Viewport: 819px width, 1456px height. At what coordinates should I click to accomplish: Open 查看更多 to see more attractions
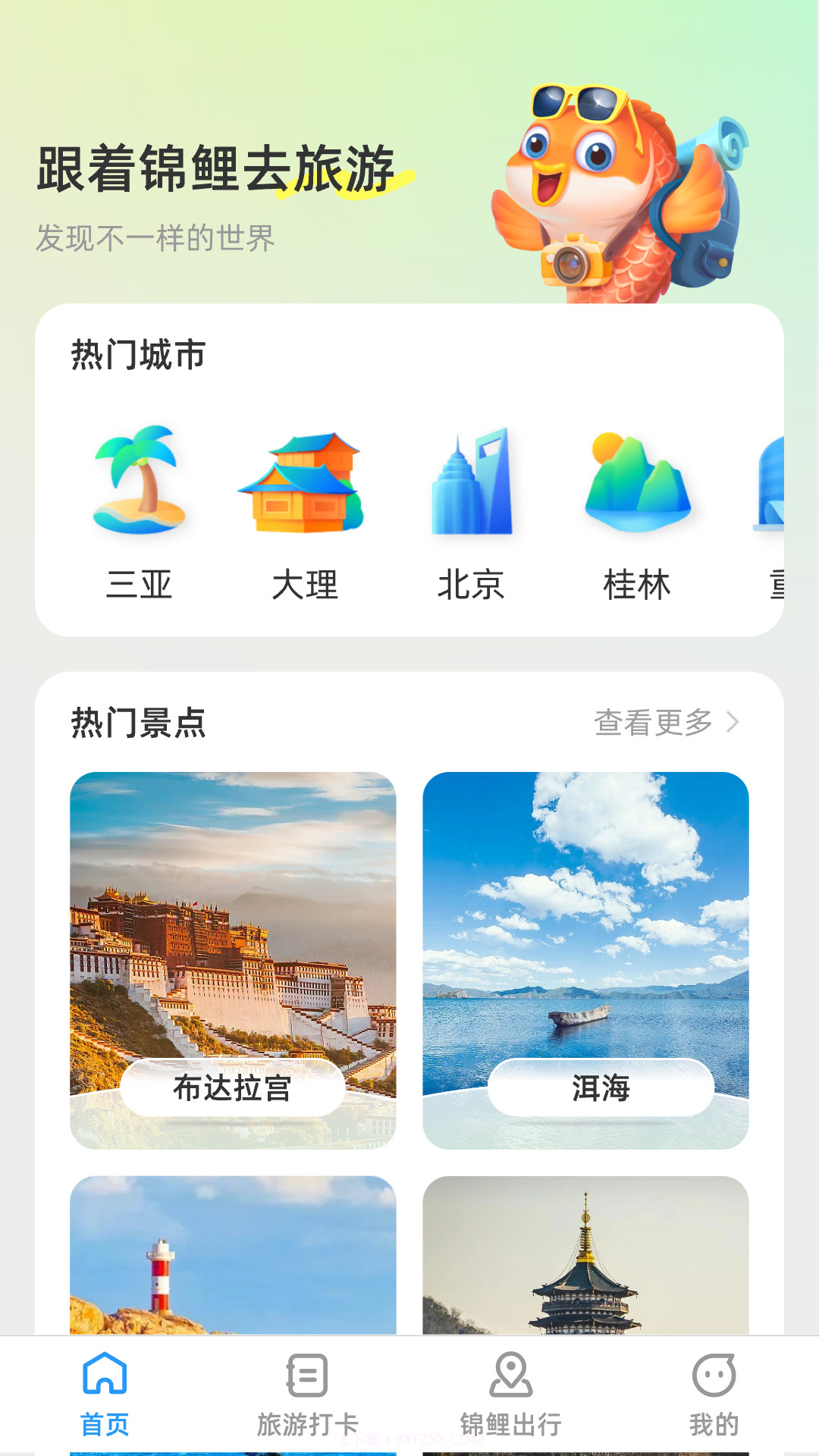[x=654, y=724]
